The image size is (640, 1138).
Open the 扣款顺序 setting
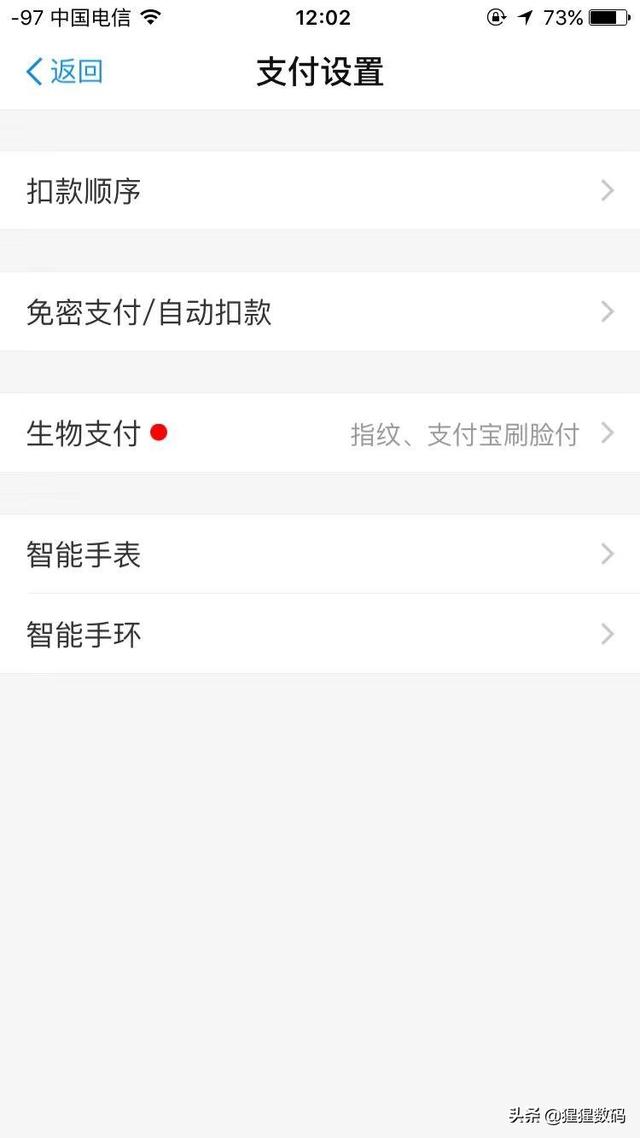320,191
